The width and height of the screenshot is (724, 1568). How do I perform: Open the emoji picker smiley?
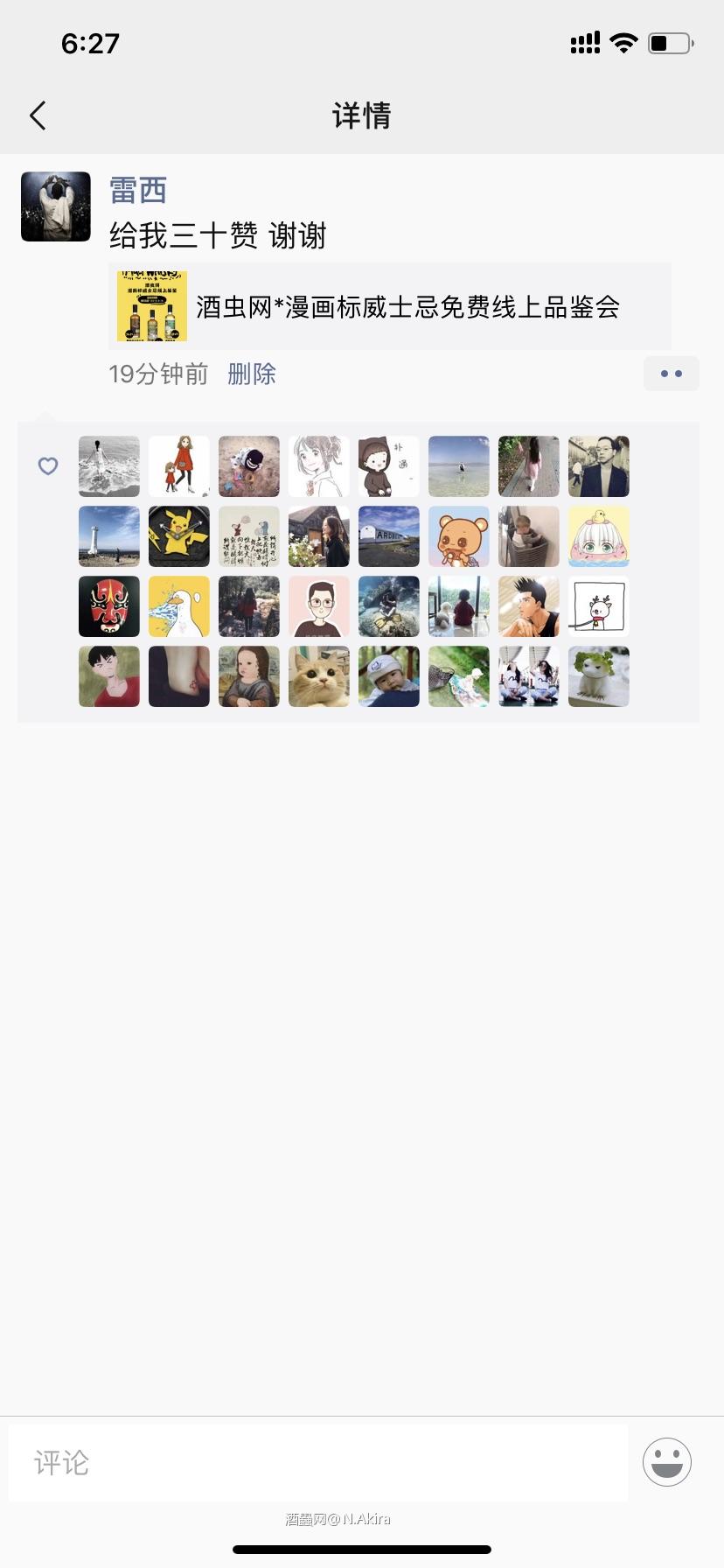pos(667,1462)
